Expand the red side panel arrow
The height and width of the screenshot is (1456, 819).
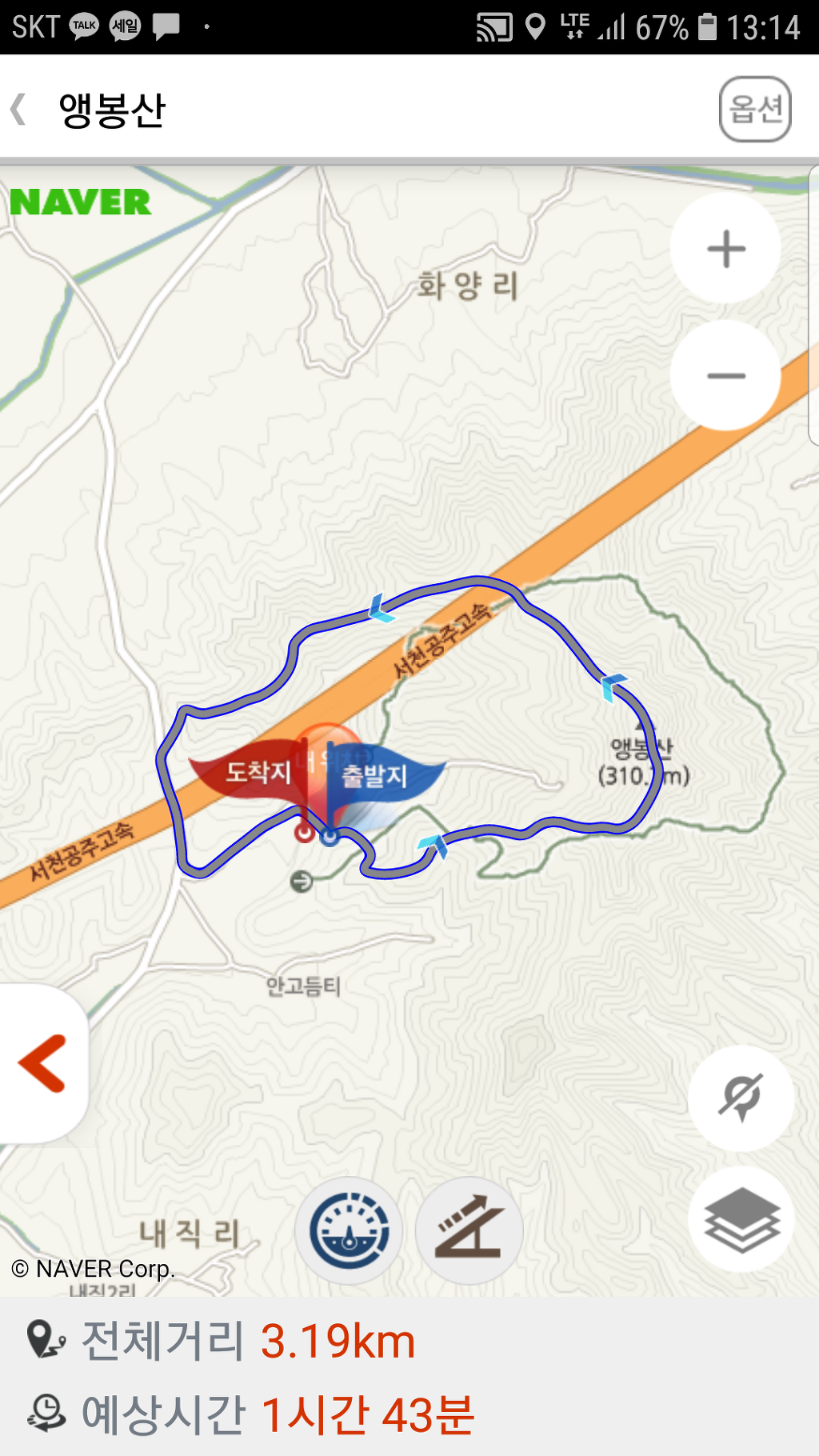click(42, 1063)
